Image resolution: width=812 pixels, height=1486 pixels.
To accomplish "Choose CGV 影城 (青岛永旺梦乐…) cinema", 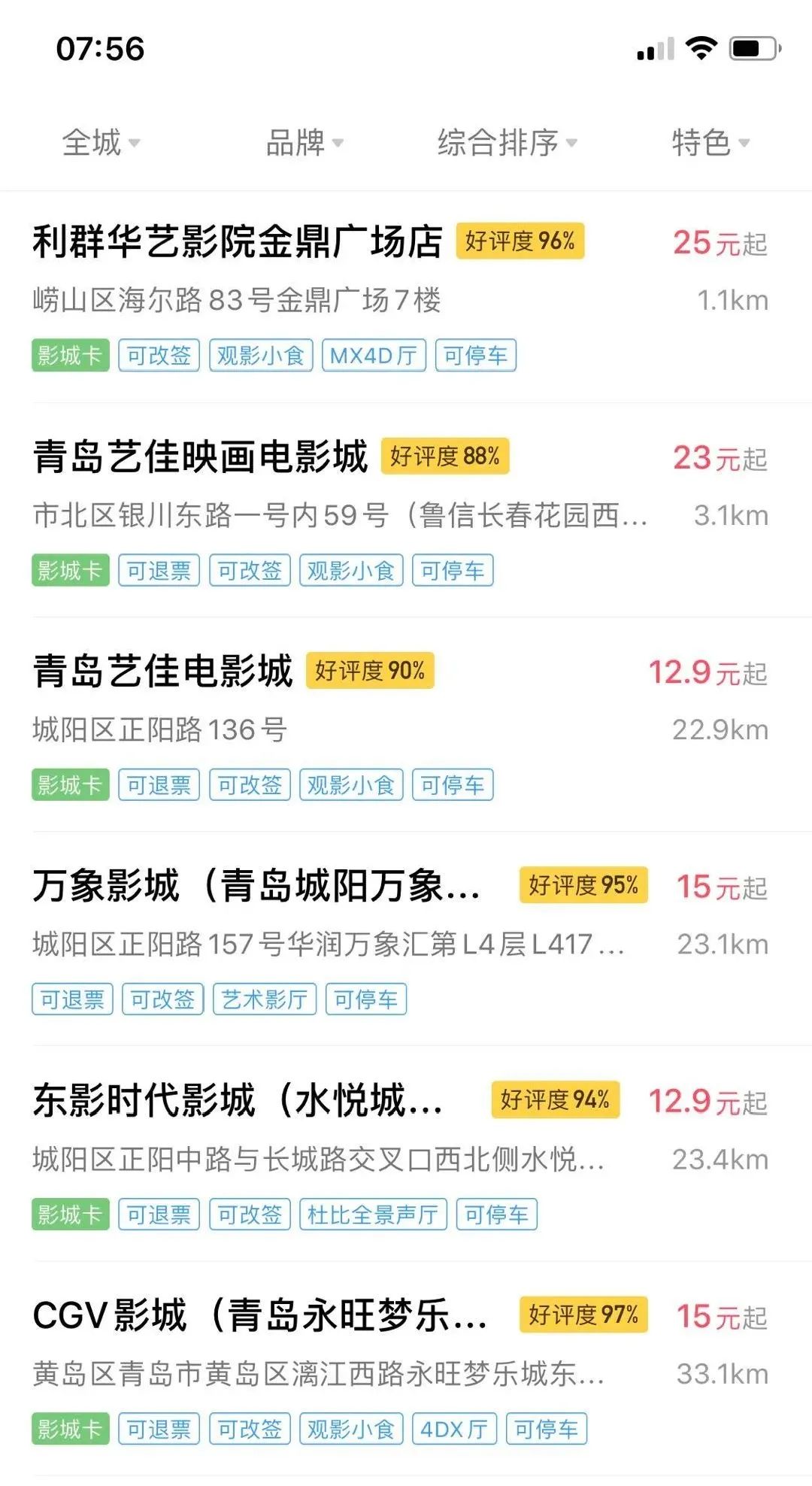I will click(406, 1368).
